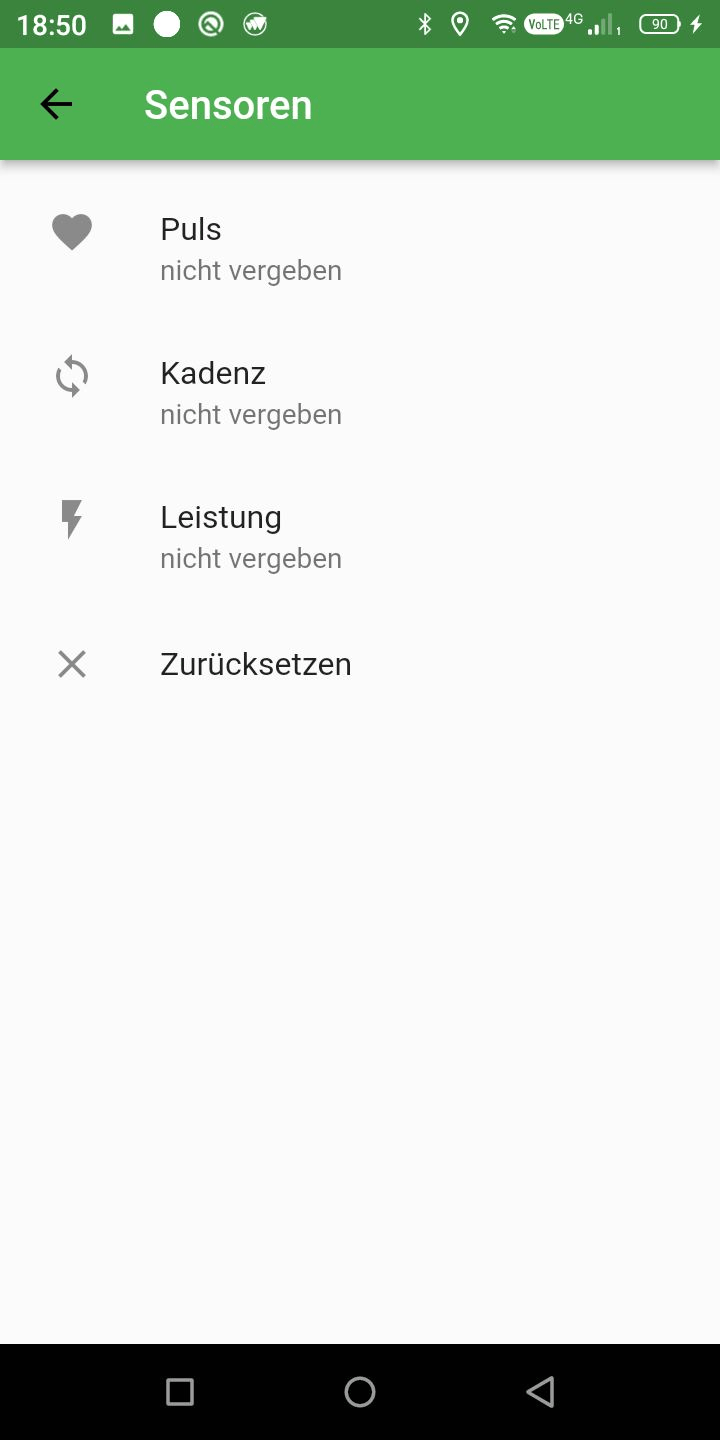
Task: Open the Bluetooth status bar icon
Action: [x=424, y=23]
